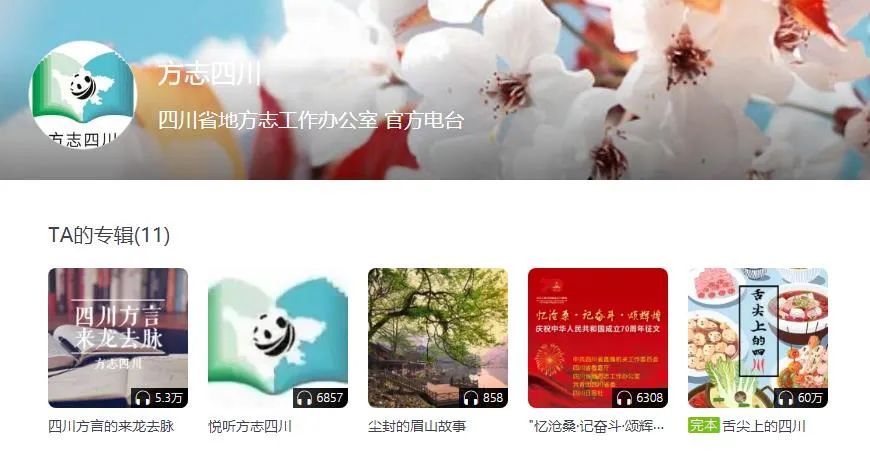The height and width of the screenshot is (465, 870).
Task: Open the album 尘封的眉山故事
Action: [x=438, y=337]
